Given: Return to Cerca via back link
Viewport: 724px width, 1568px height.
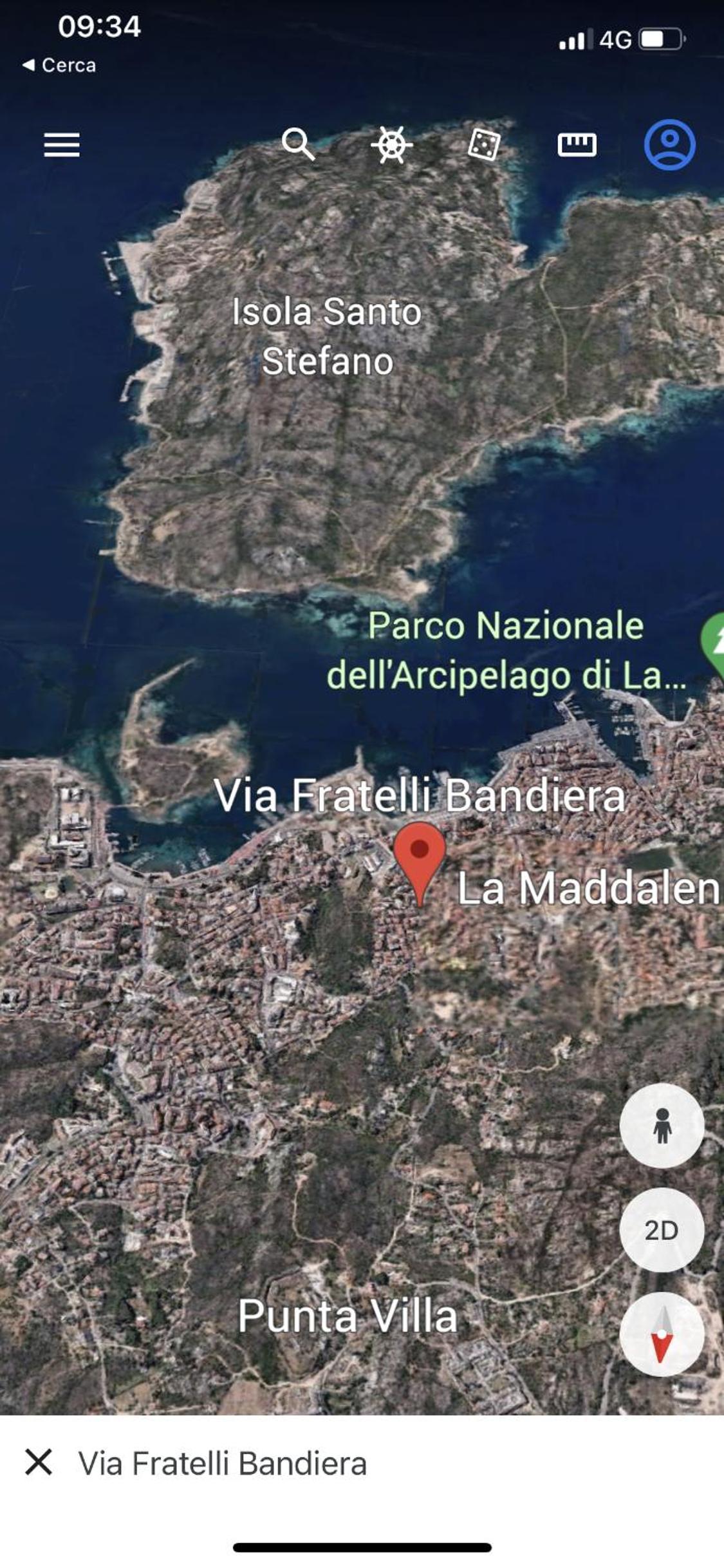Looking at the screenshot, I should [59, 65].
